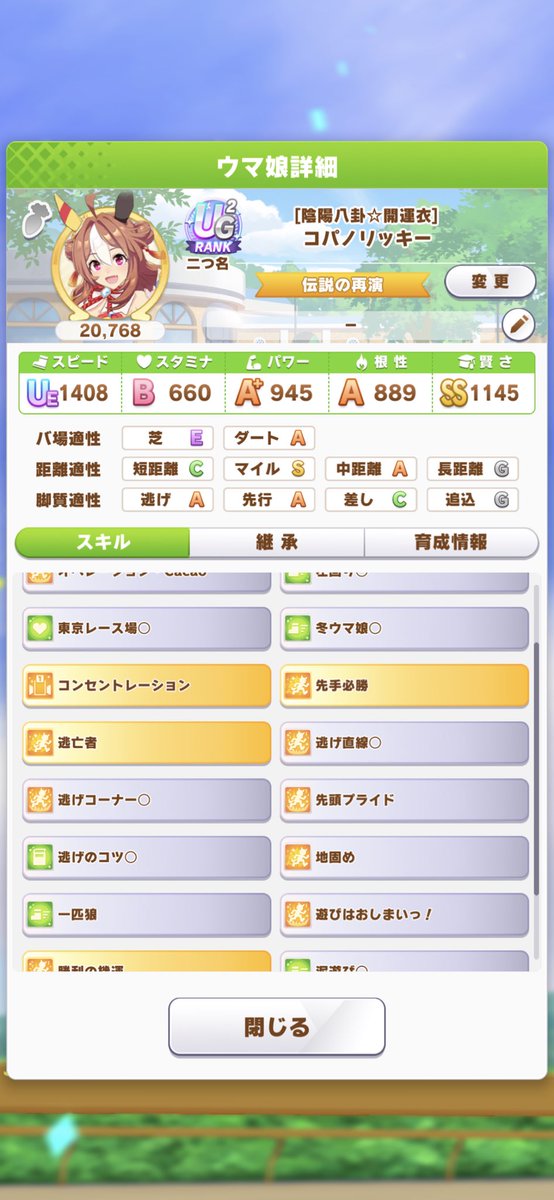Close the dialog with 閉じる
Image resolution: width=554 pixels, height=1200 pixels.
click(277, 1026)
